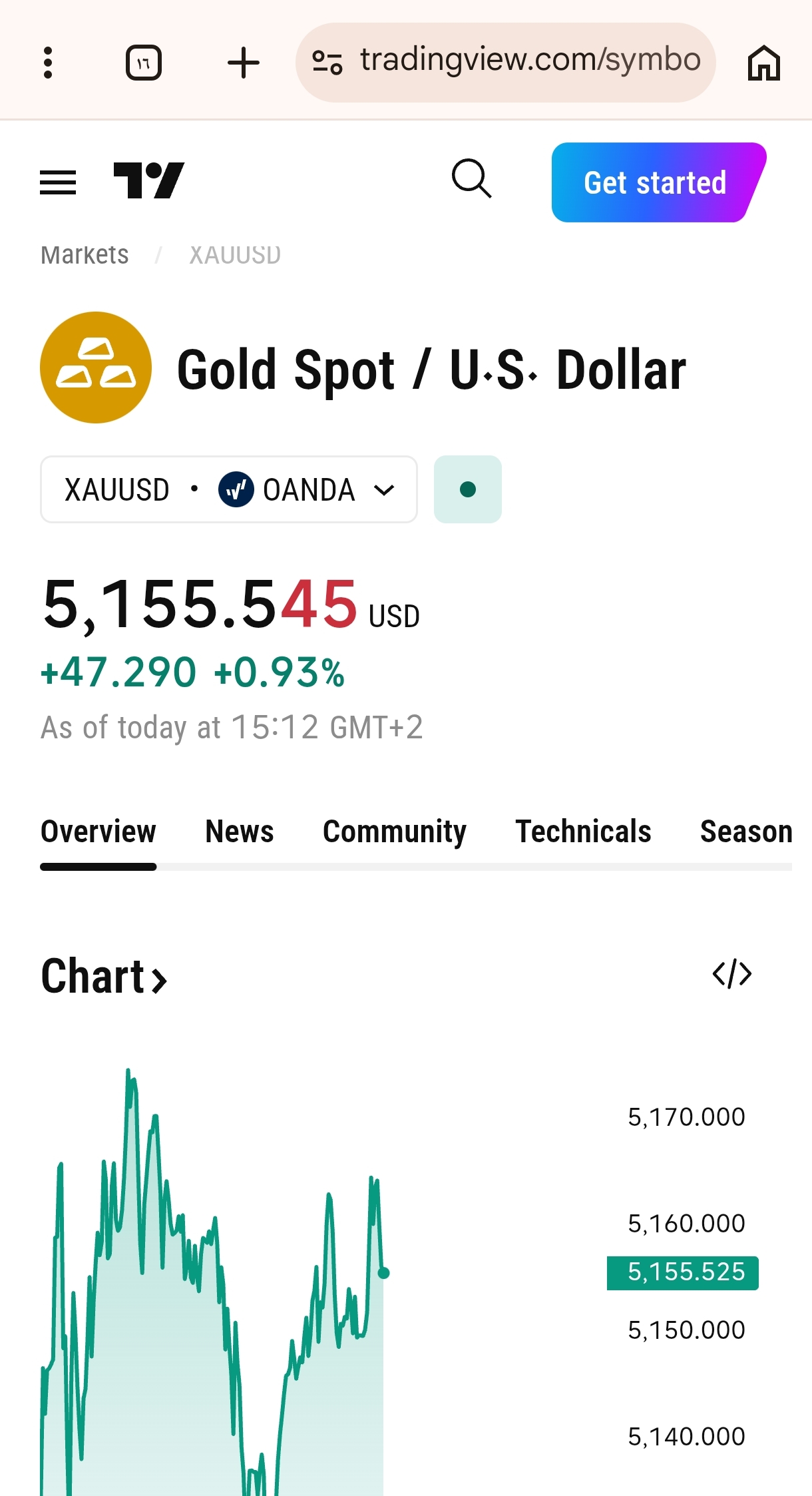Go to the browser home page
This screenshot has width=812, height=1496.
(763, 63)
